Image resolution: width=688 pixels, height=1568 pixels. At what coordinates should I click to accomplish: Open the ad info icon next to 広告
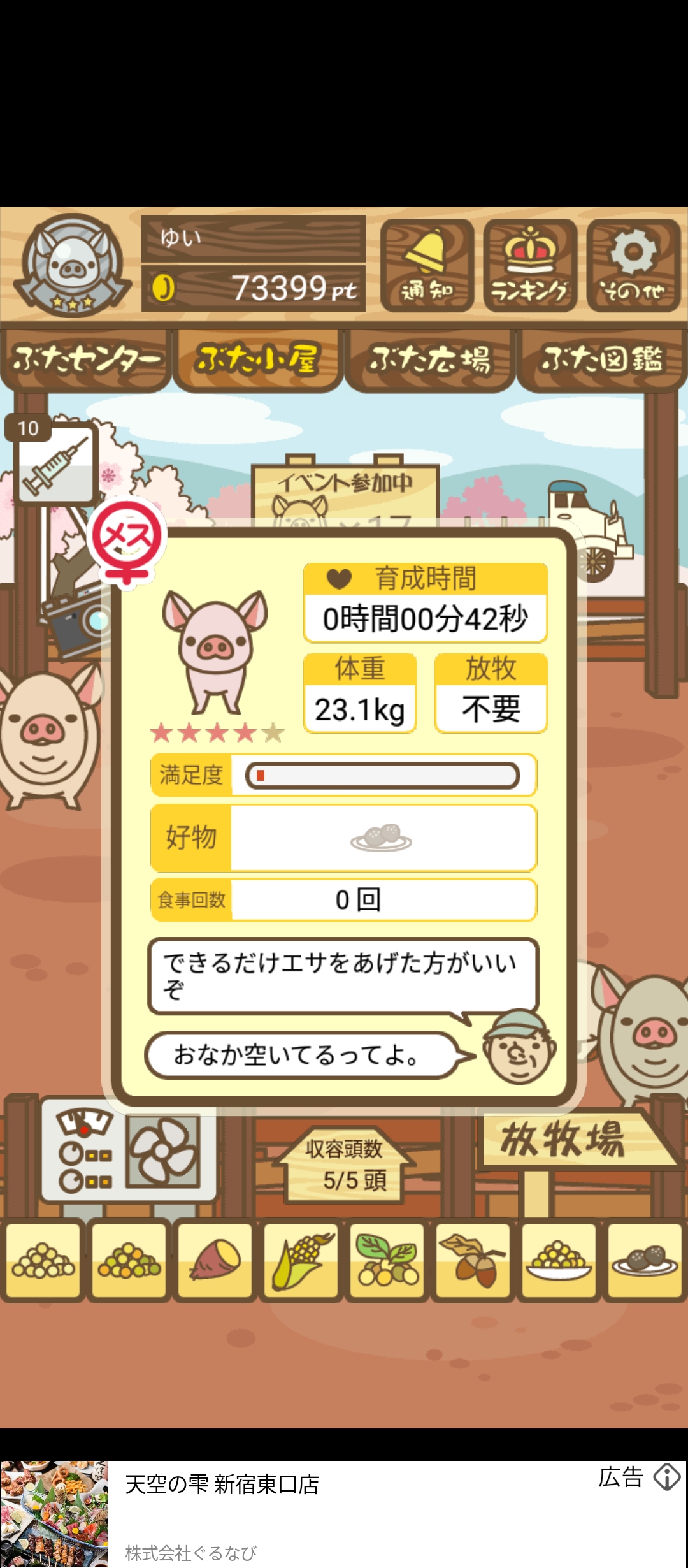coord(667,1477)
